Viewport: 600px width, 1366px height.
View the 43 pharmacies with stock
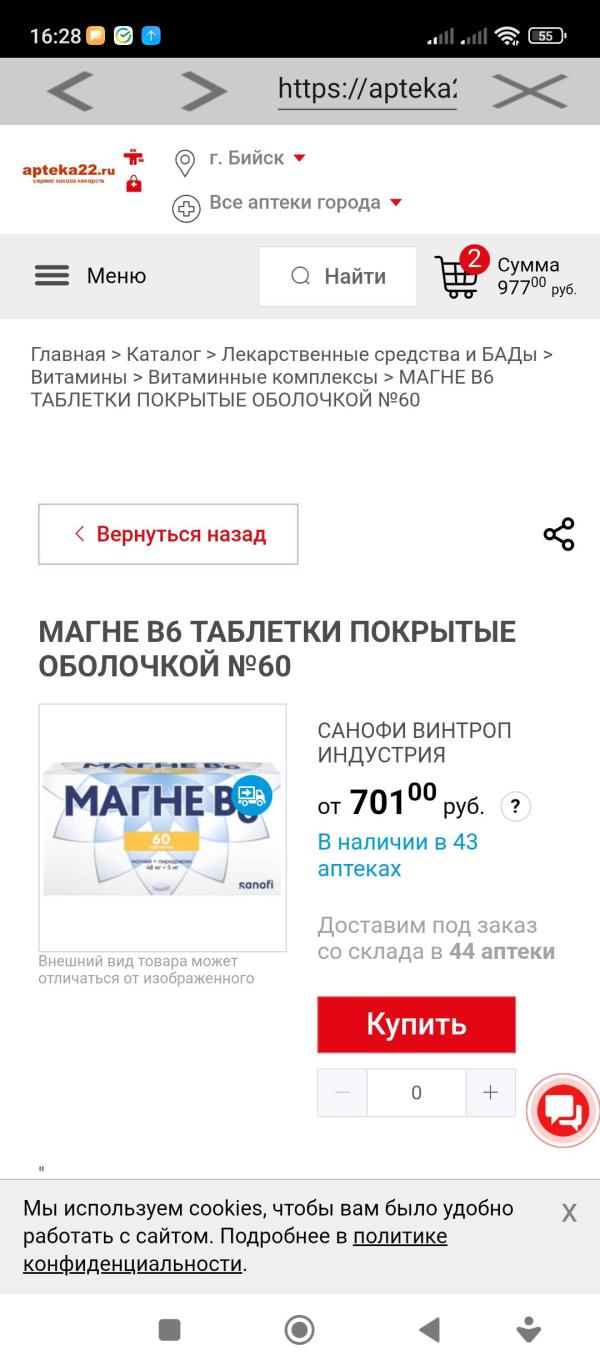(398, 855)
